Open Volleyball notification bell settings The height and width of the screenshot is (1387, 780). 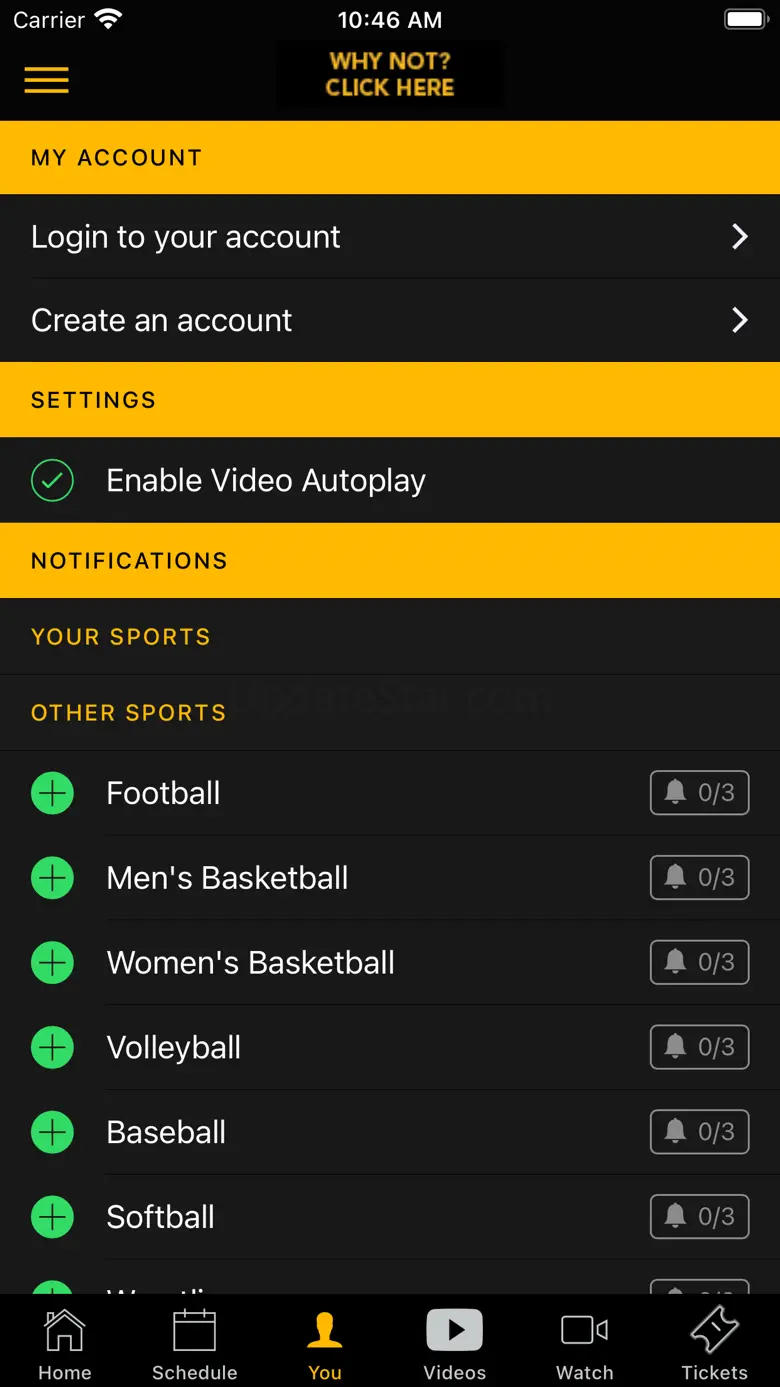tap(700, 1048)
